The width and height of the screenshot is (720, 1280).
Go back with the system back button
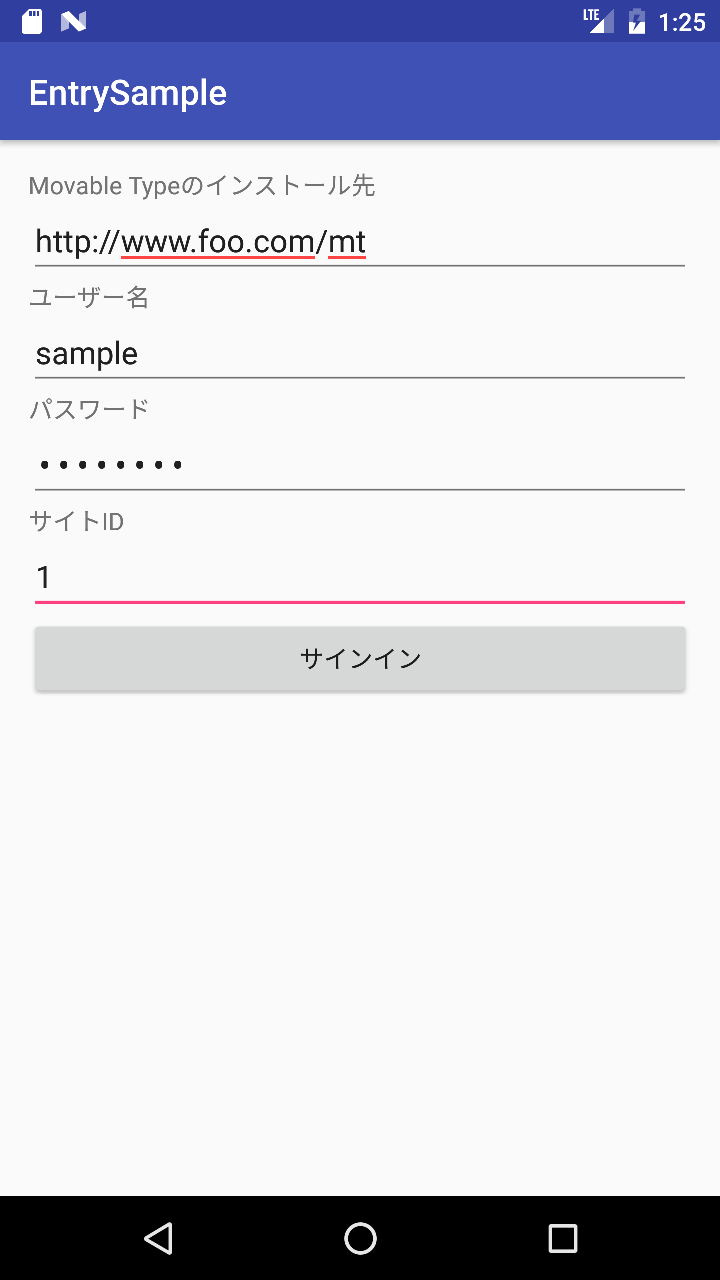click(x=158, y=1238)
